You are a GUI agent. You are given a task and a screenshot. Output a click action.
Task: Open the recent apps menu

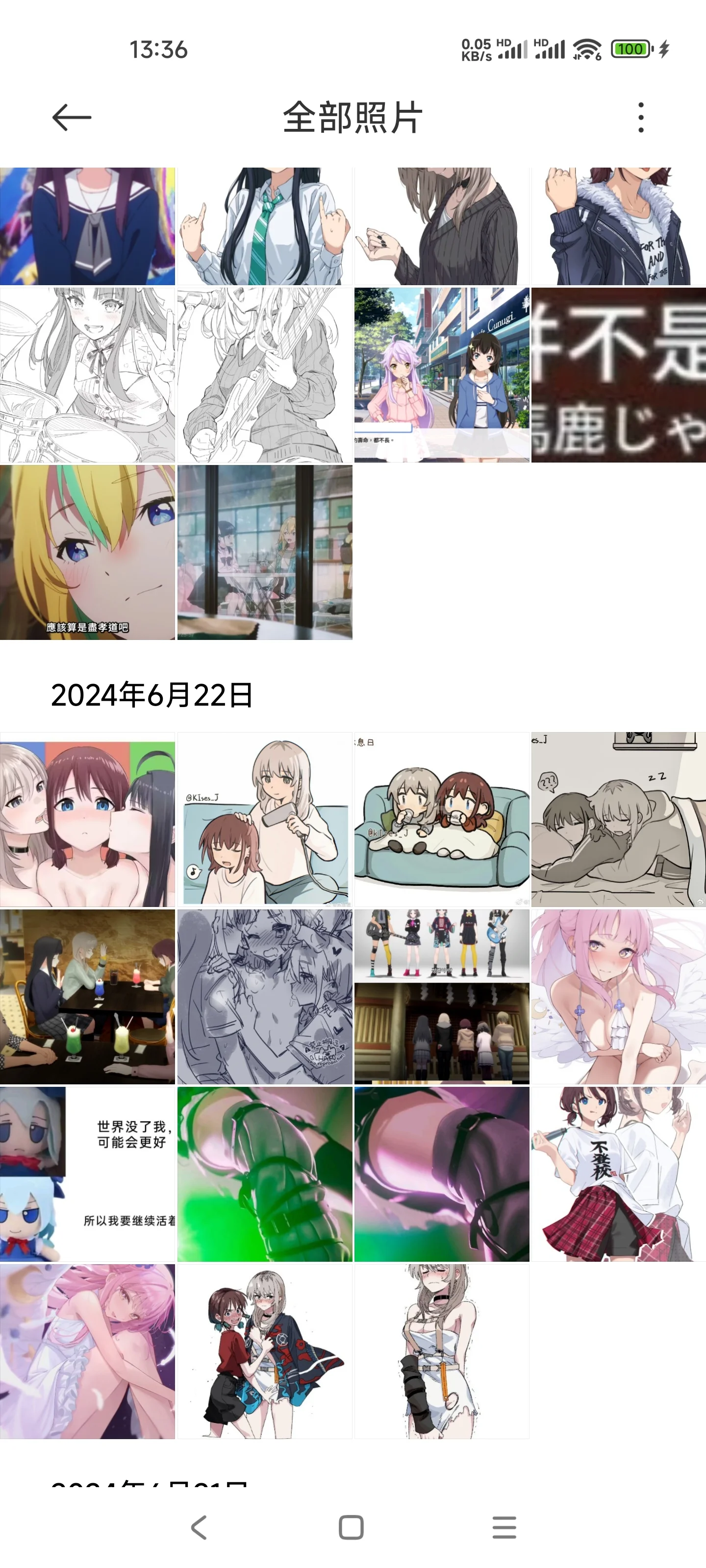click(504, 1527)
